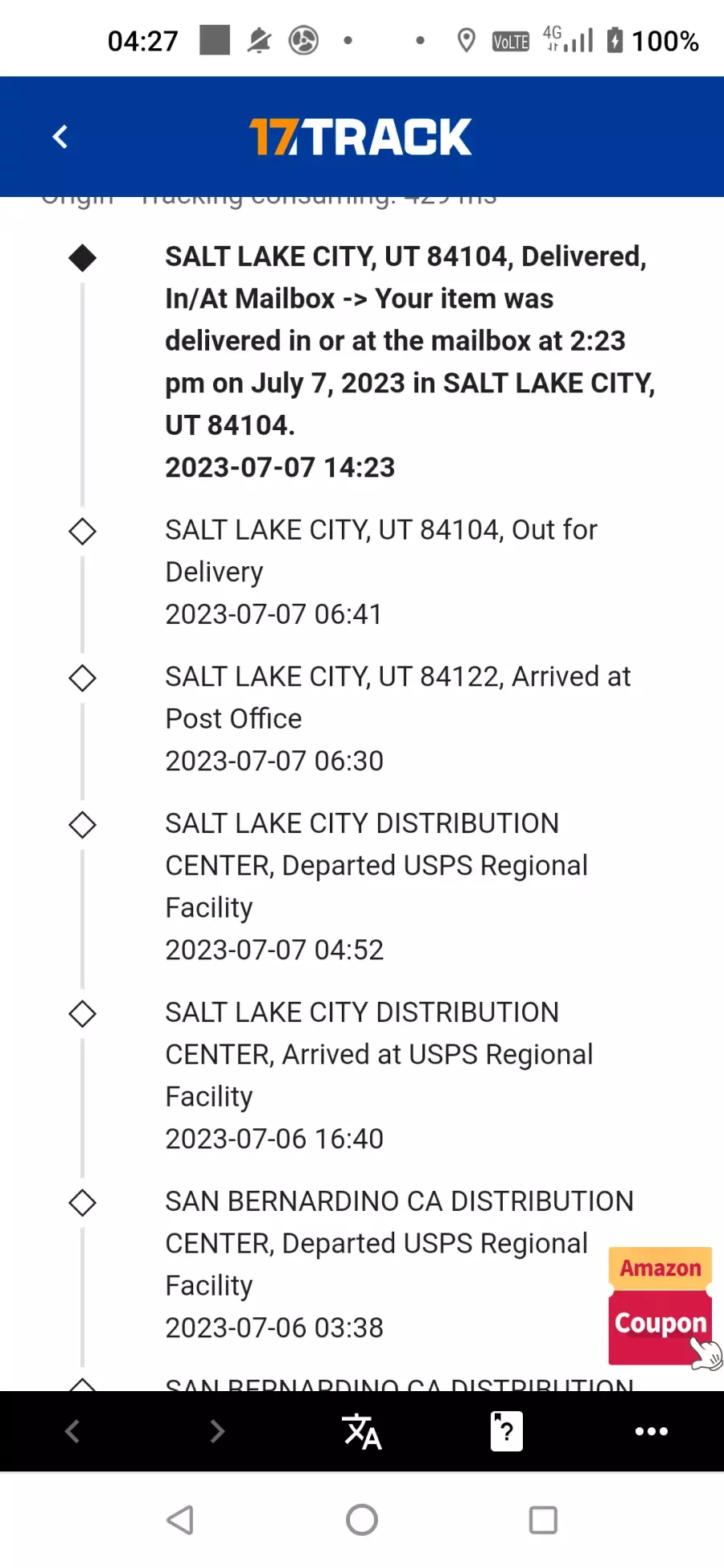Open recent apps from the system bar
The image size is (724, 1568).
543,1520
